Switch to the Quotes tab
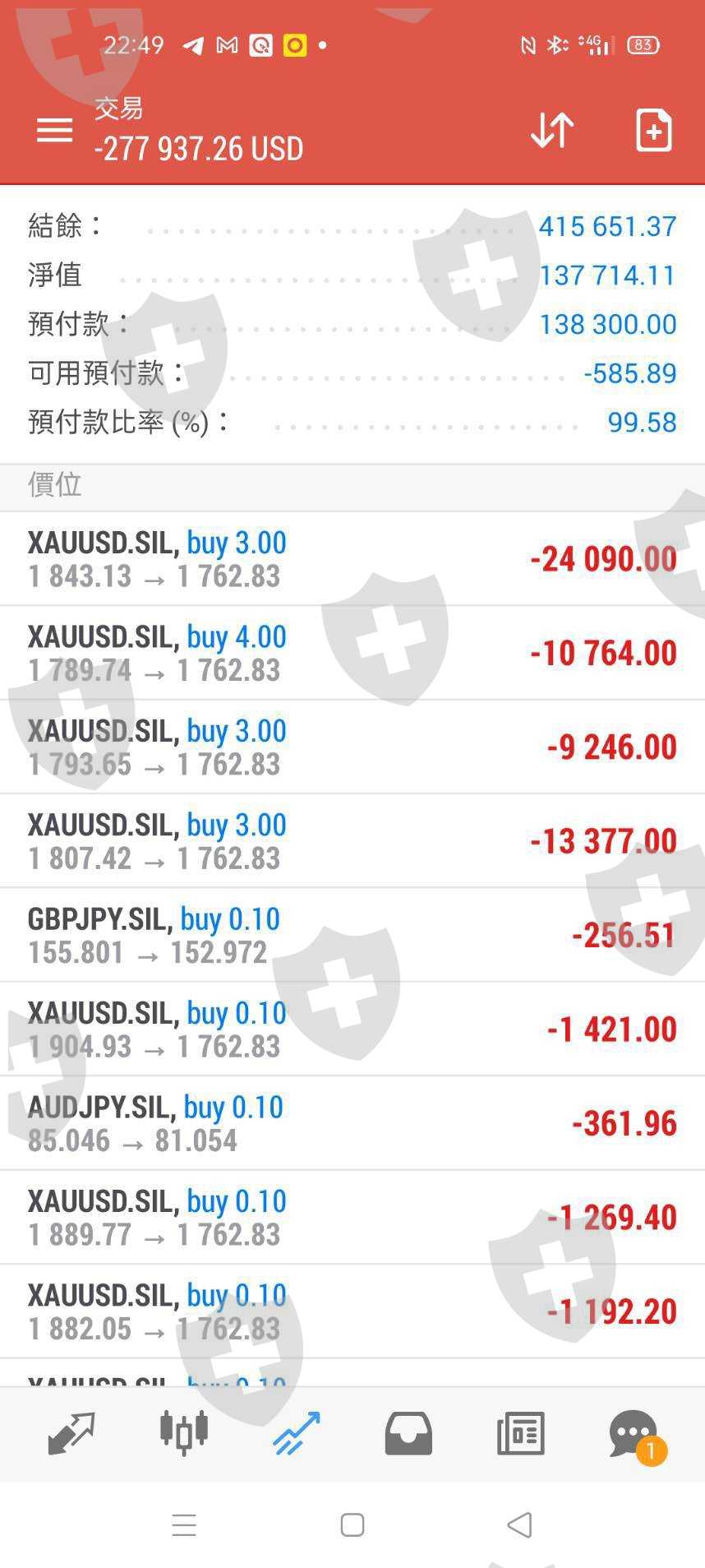Viewport: 705px width, 1568px height. [71, 1433]
